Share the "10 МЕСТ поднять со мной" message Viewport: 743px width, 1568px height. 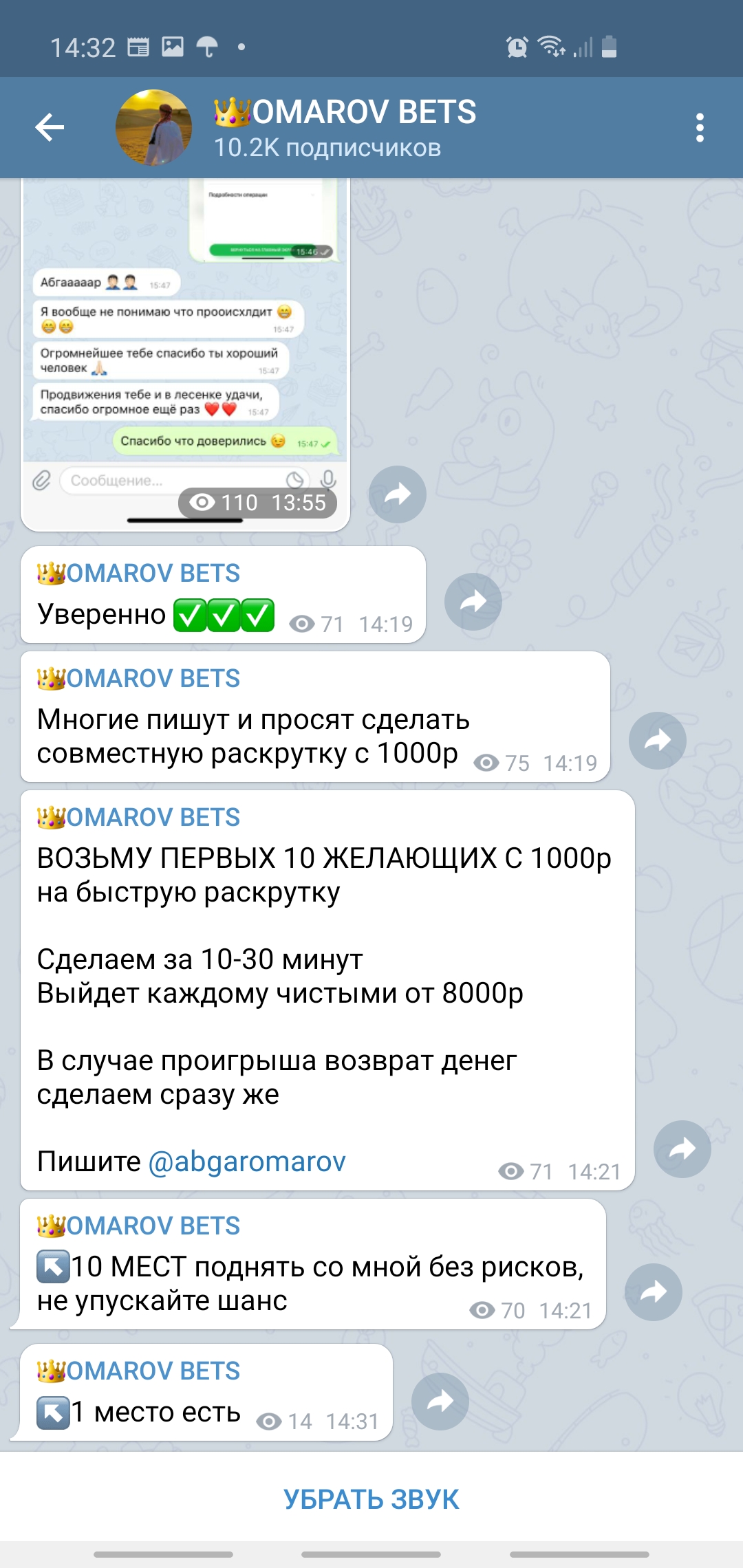point(654,1292)
